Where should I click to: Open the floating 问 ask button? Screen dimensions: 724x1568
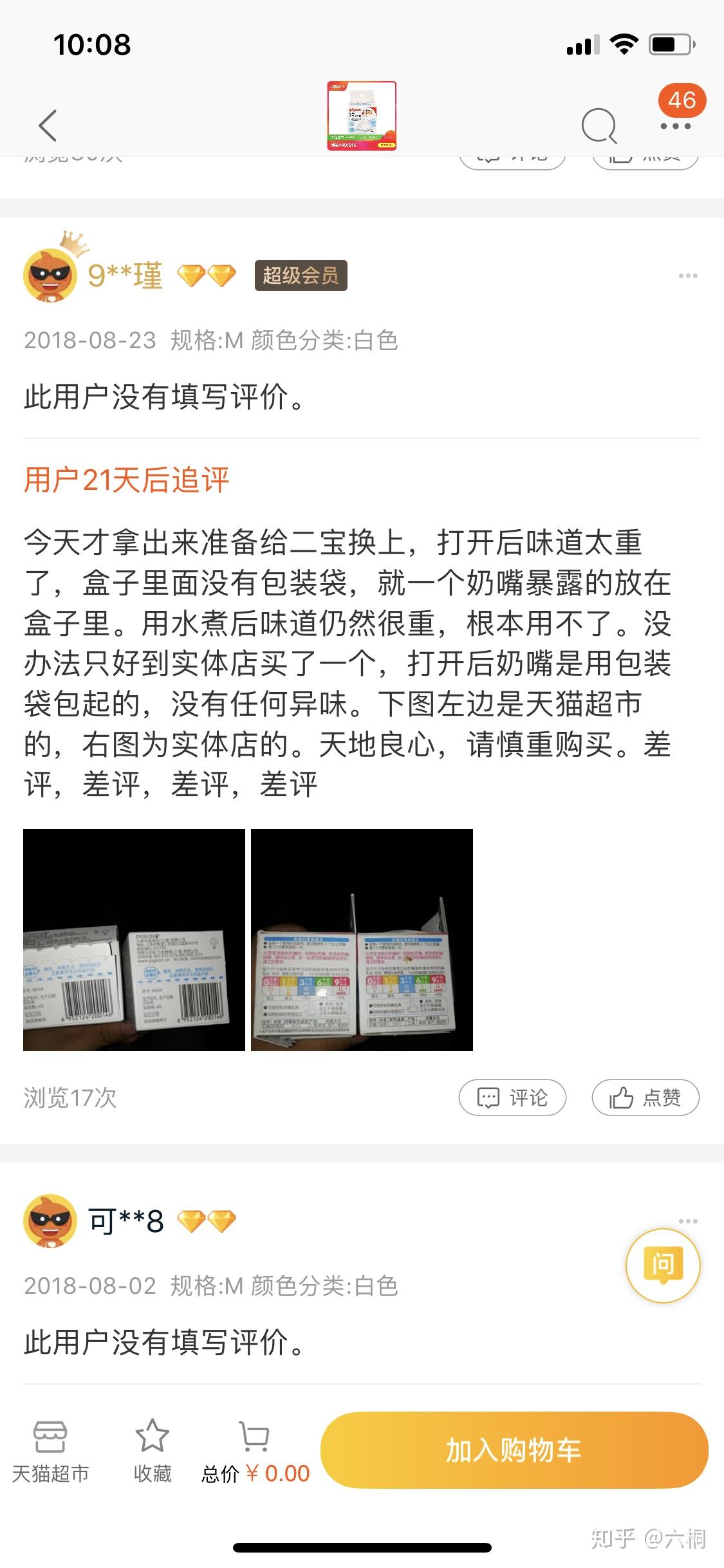click(x=663, y=1265)
